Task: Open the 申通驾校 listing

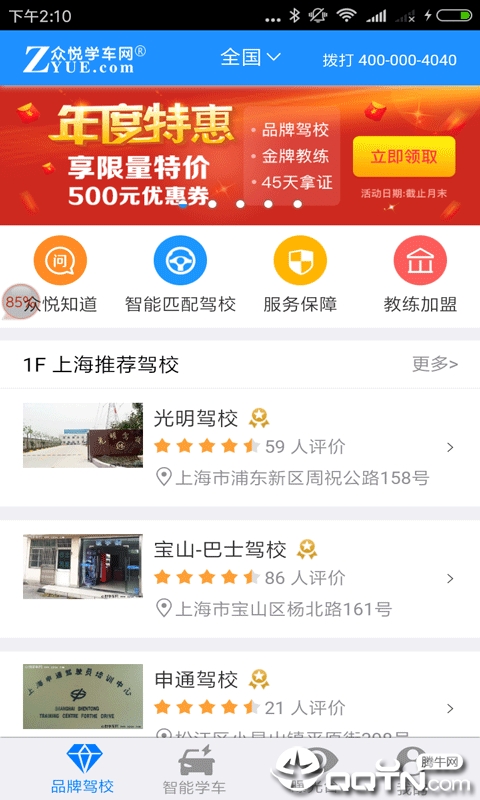Action: (x=240, y=695)
